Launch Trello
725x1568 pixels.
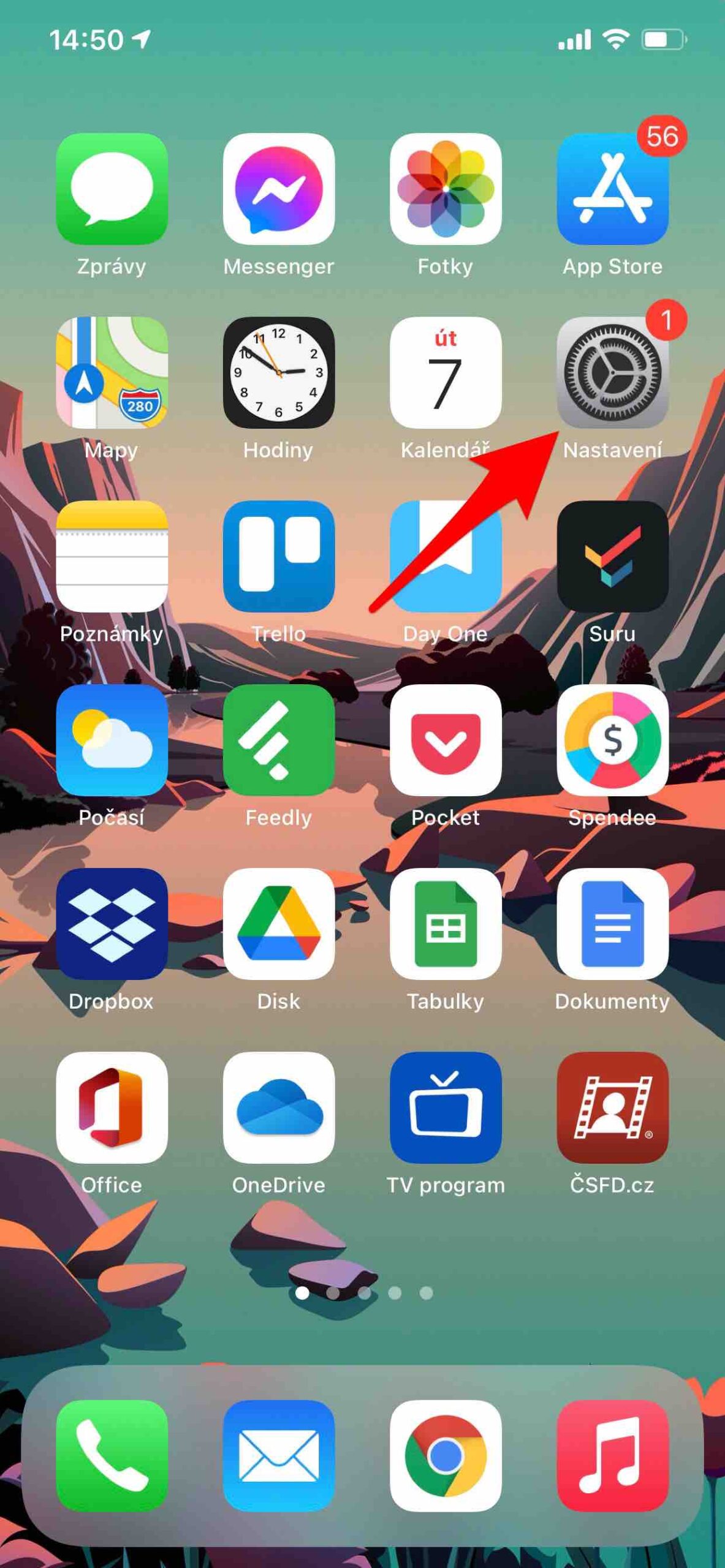279,556
